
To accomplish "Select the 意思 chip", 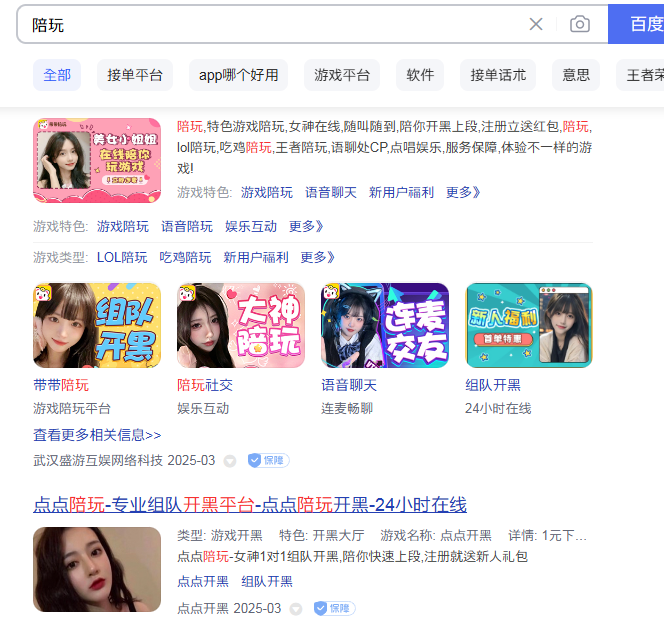I will pos(576,75).
